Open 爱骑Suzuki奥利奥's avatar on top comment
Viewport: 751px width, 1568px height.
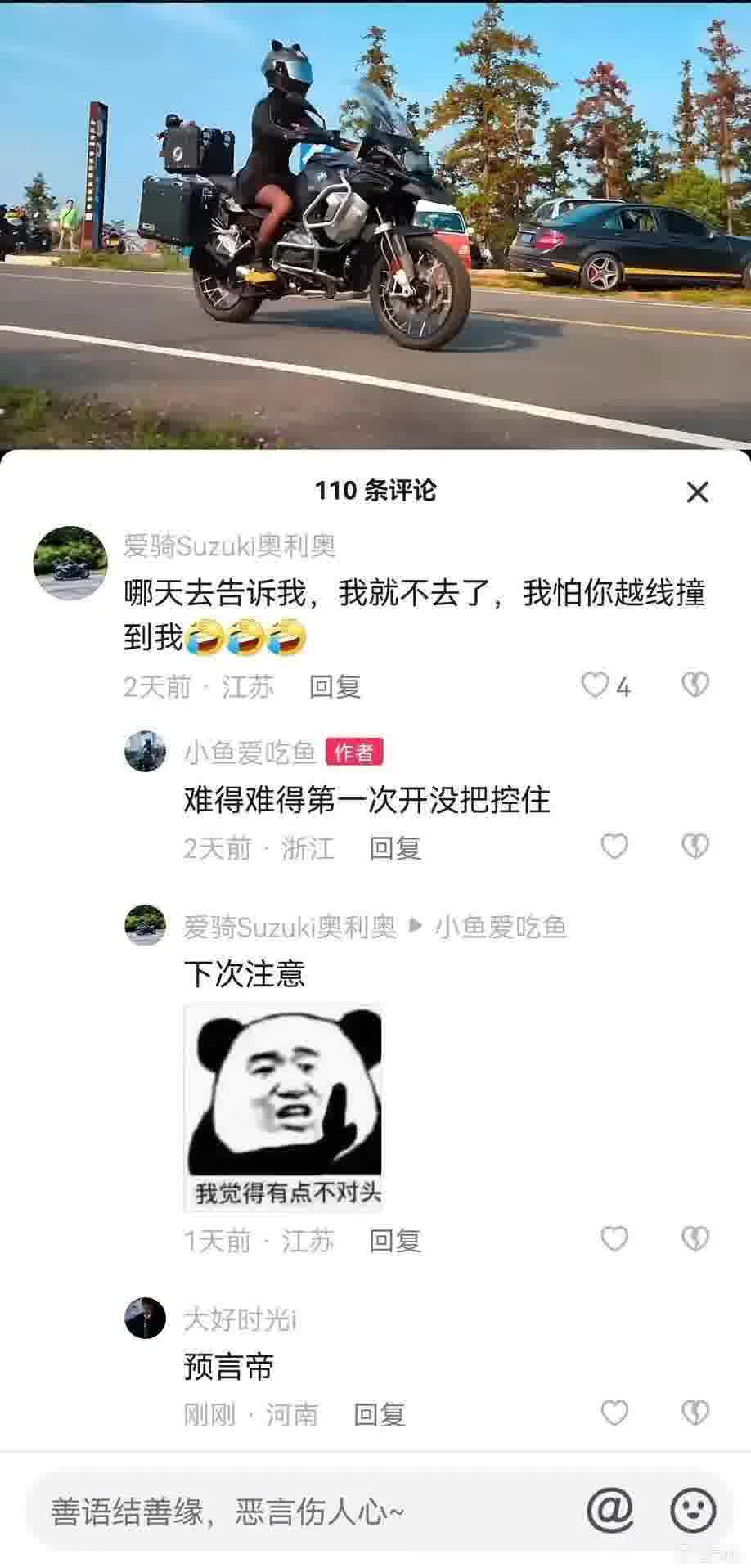pyautogui.click(x=70, y=563)
